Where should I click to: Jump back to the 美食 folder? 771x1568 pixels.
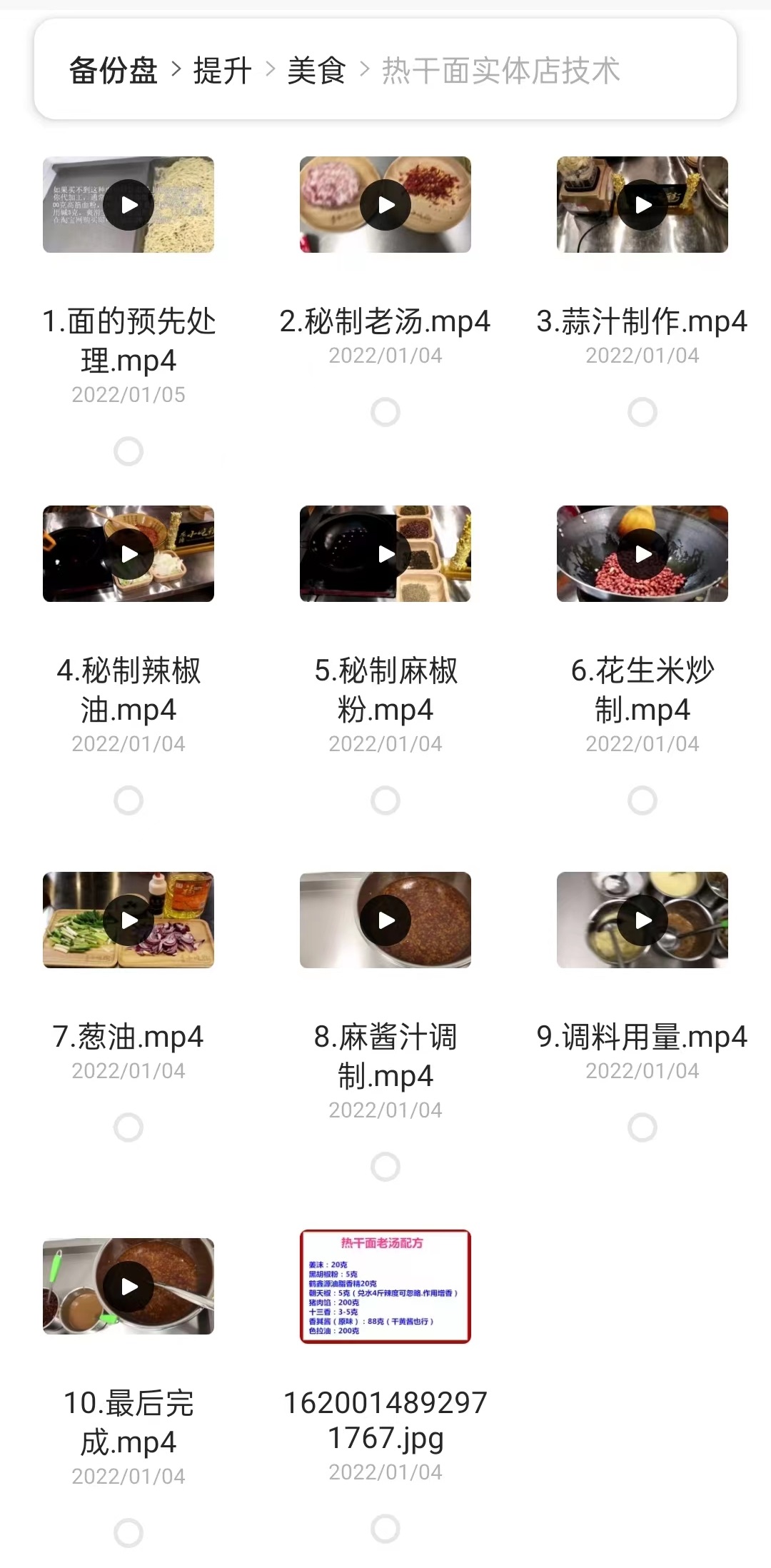tap(316, 71)
